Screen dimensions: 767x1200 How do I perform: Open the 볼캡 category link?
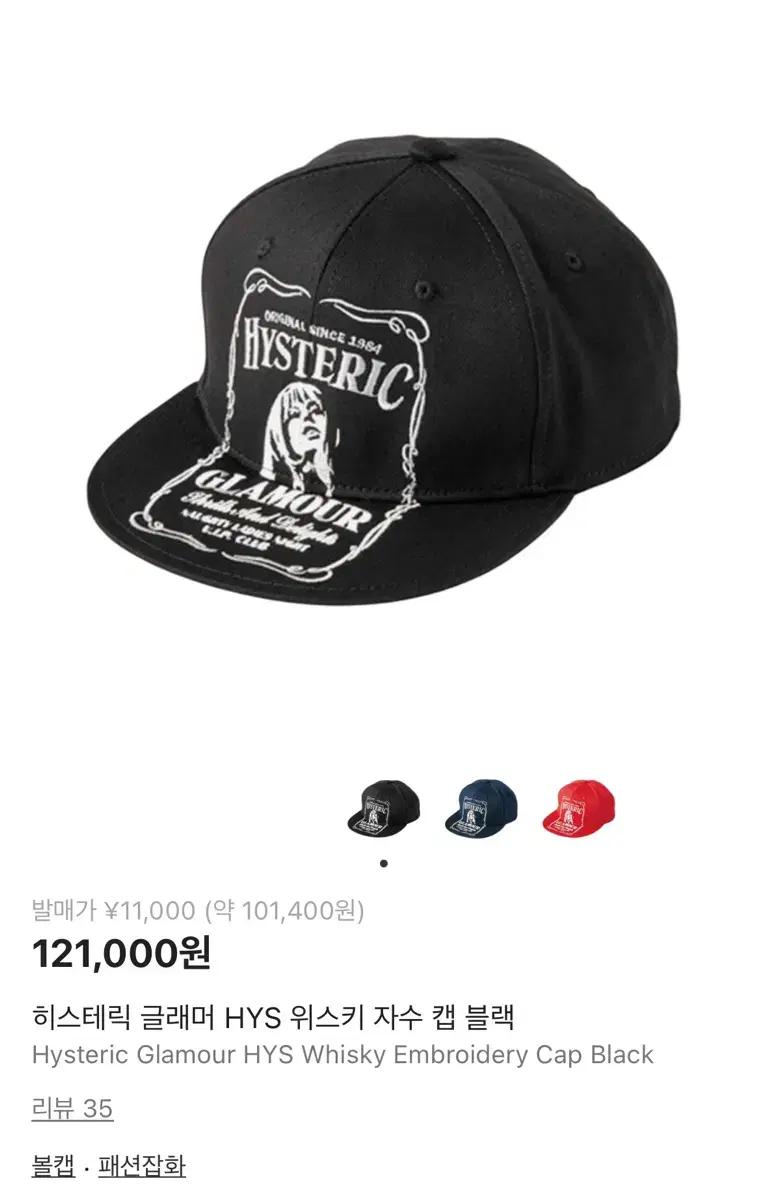[x=53, y=1166]
